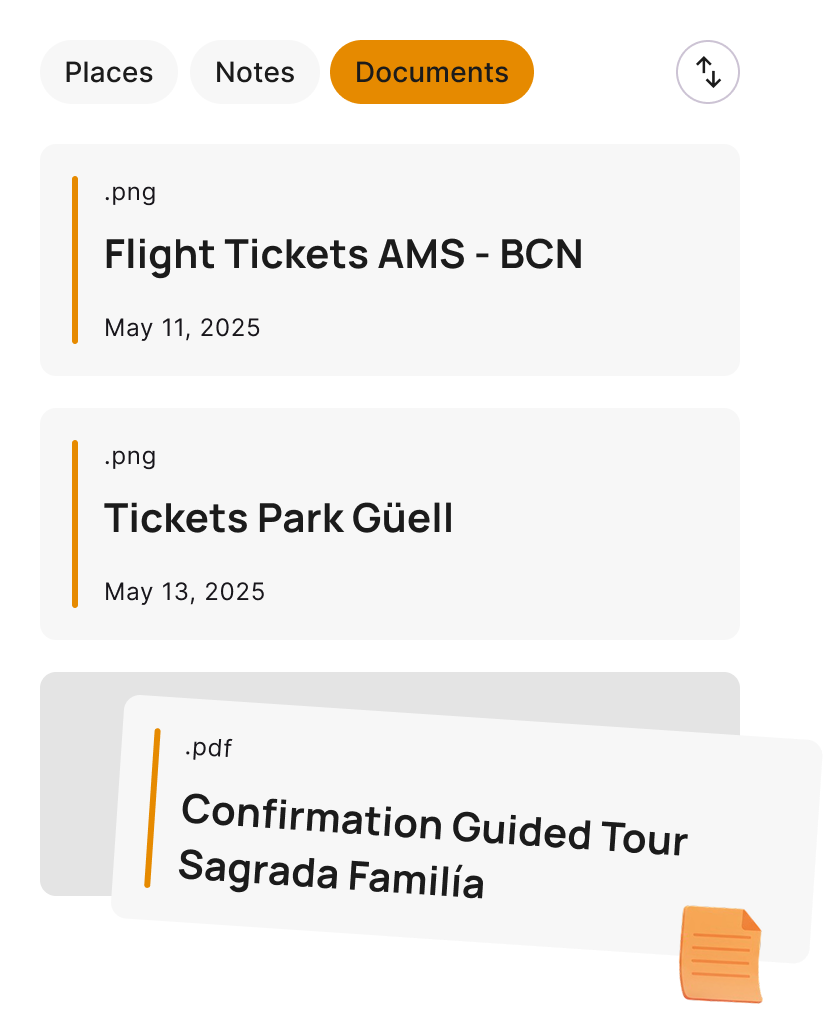Click the .png label on Flight Tickets card

(130, 192)
